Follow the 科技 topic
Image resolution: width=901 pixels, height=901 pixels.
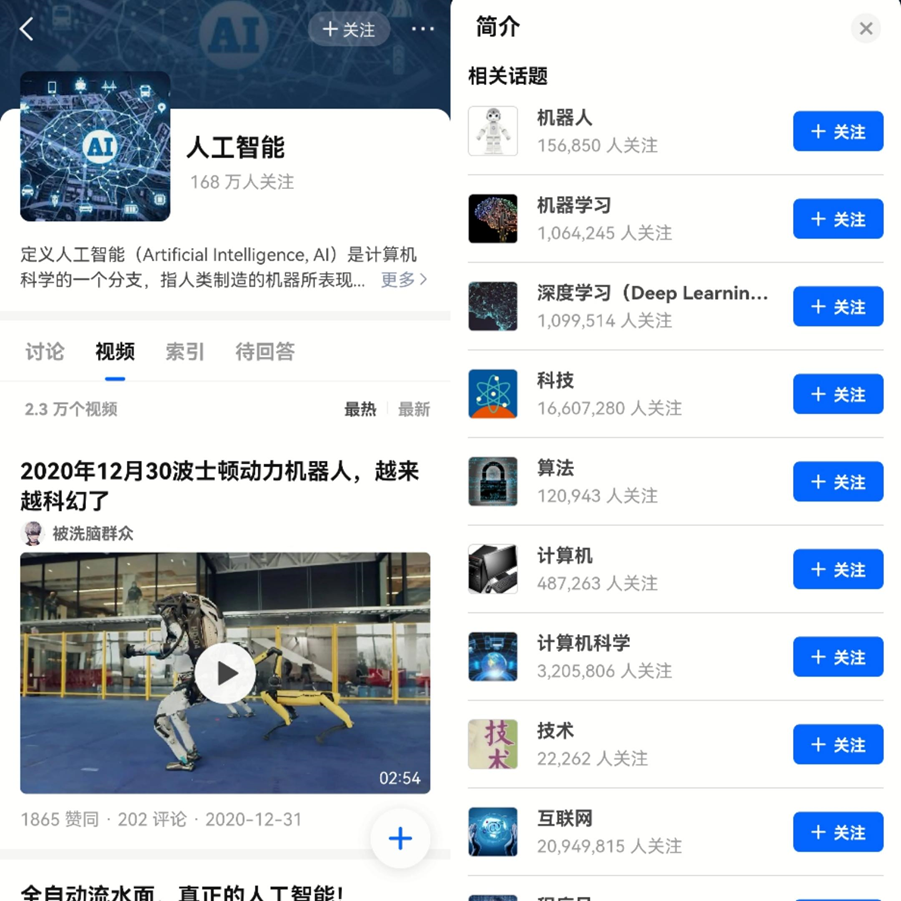(x=837, y=394)
